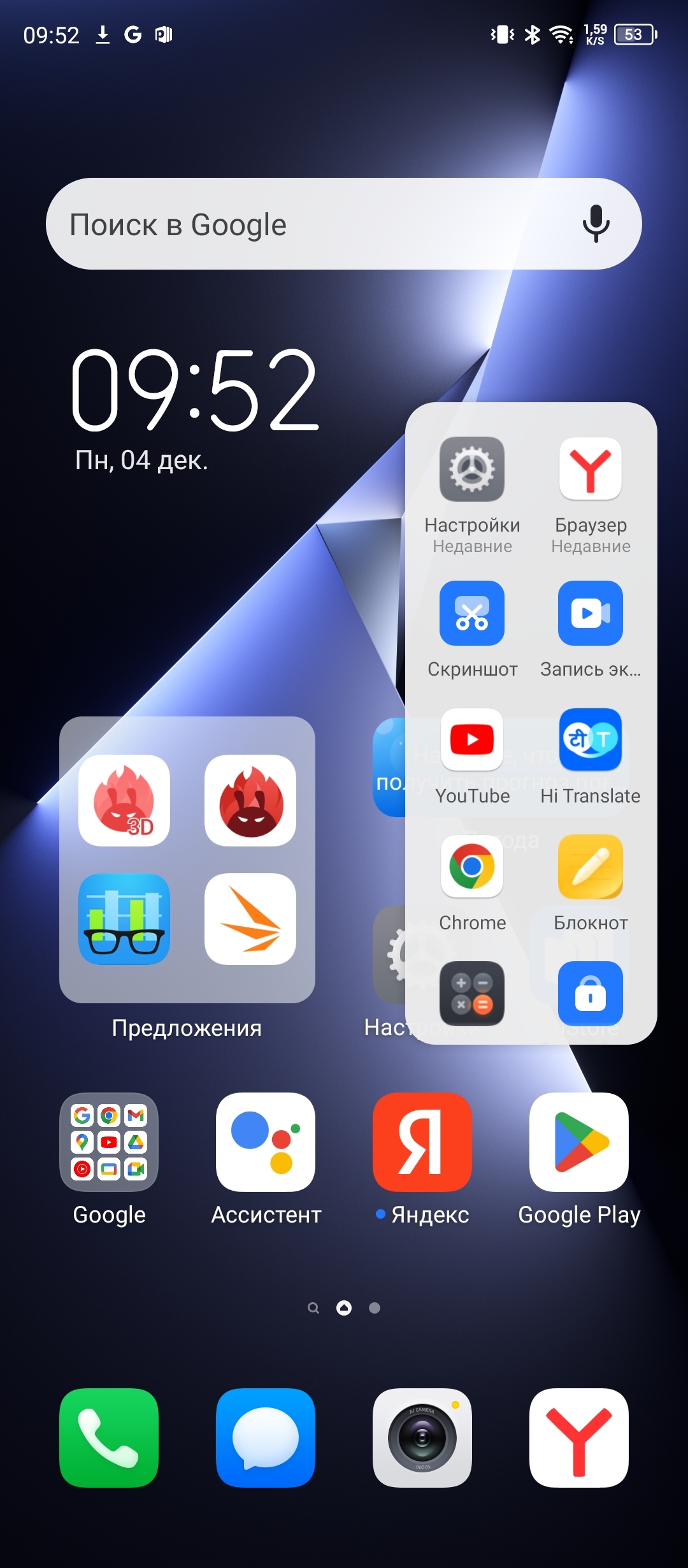
Task: Start voice search with the microphone
Action: click(596, 224)
